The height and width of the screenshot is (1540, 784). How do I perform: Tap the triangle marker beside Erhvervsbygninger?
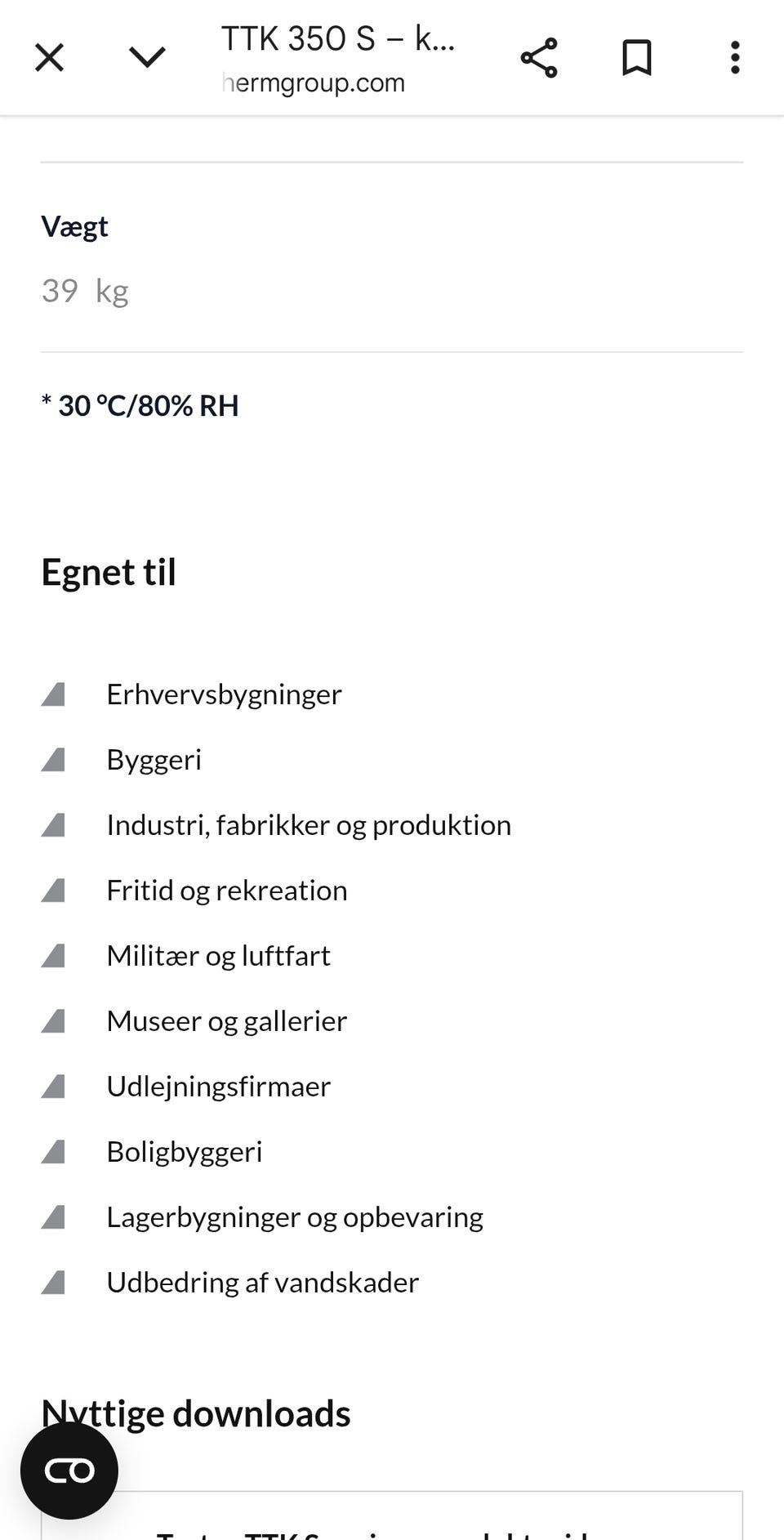pos(54,695)
